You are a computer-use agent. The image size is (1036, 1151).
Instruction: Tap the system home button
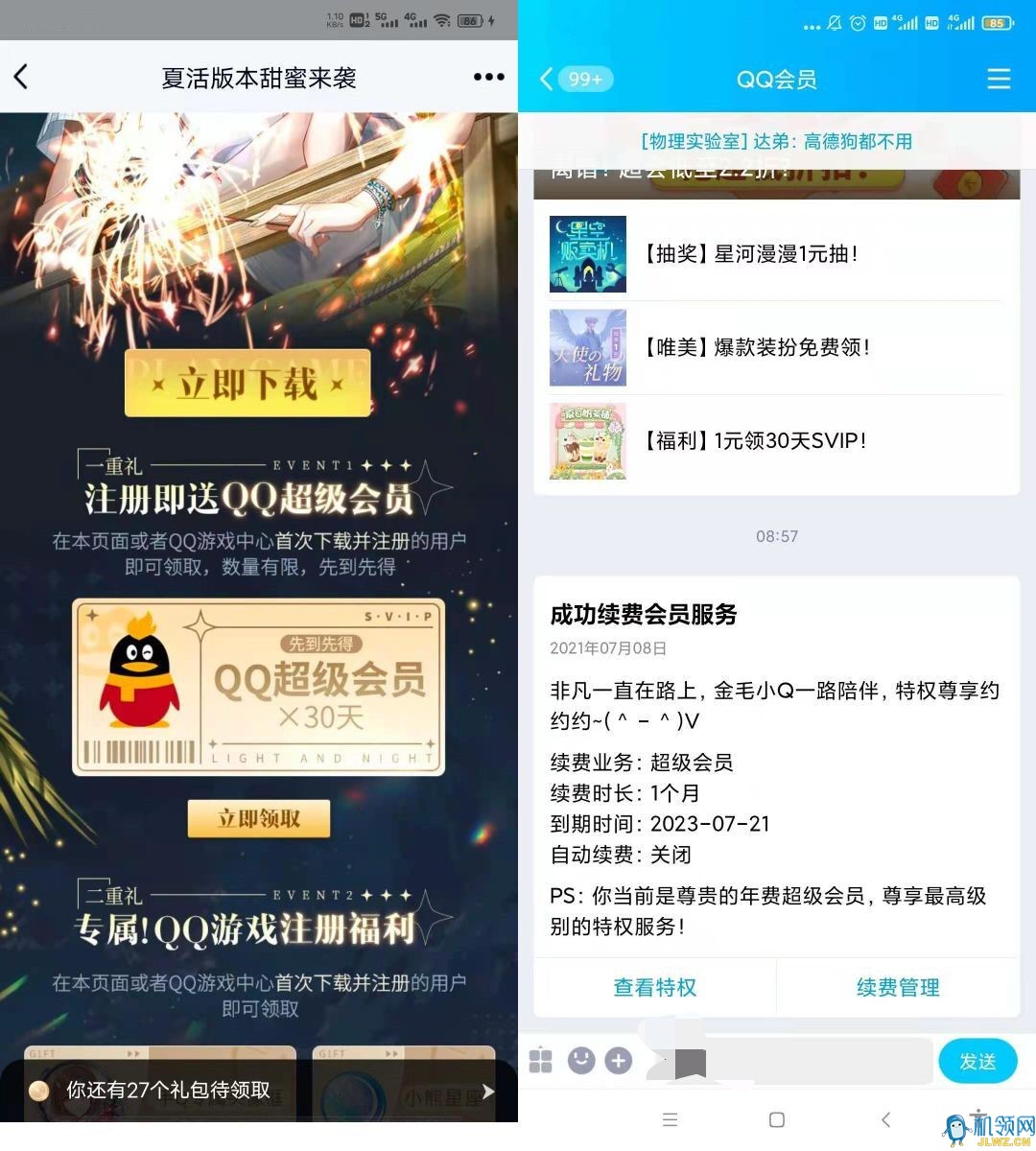777,1119
